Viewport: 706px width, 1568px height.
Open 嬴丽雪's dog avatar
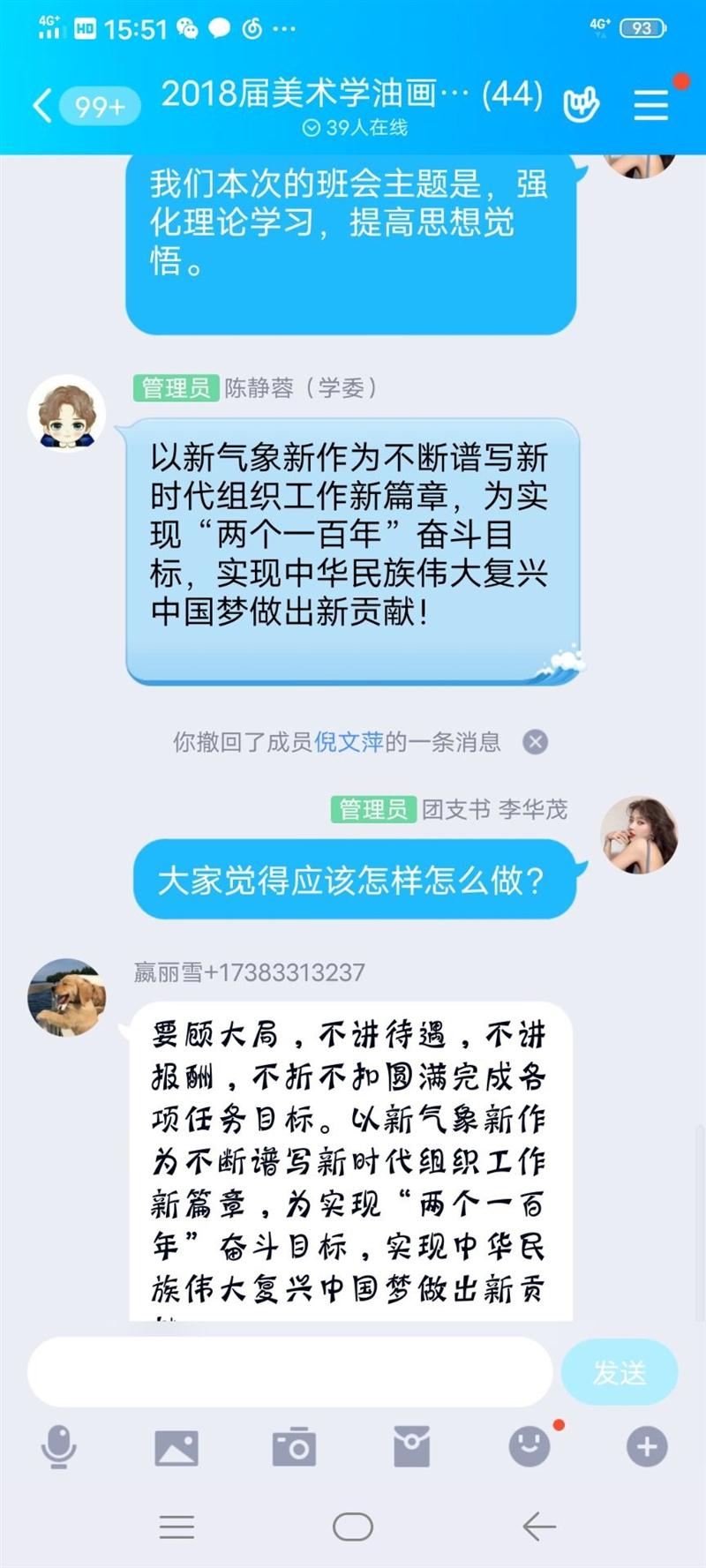(67, 996)
